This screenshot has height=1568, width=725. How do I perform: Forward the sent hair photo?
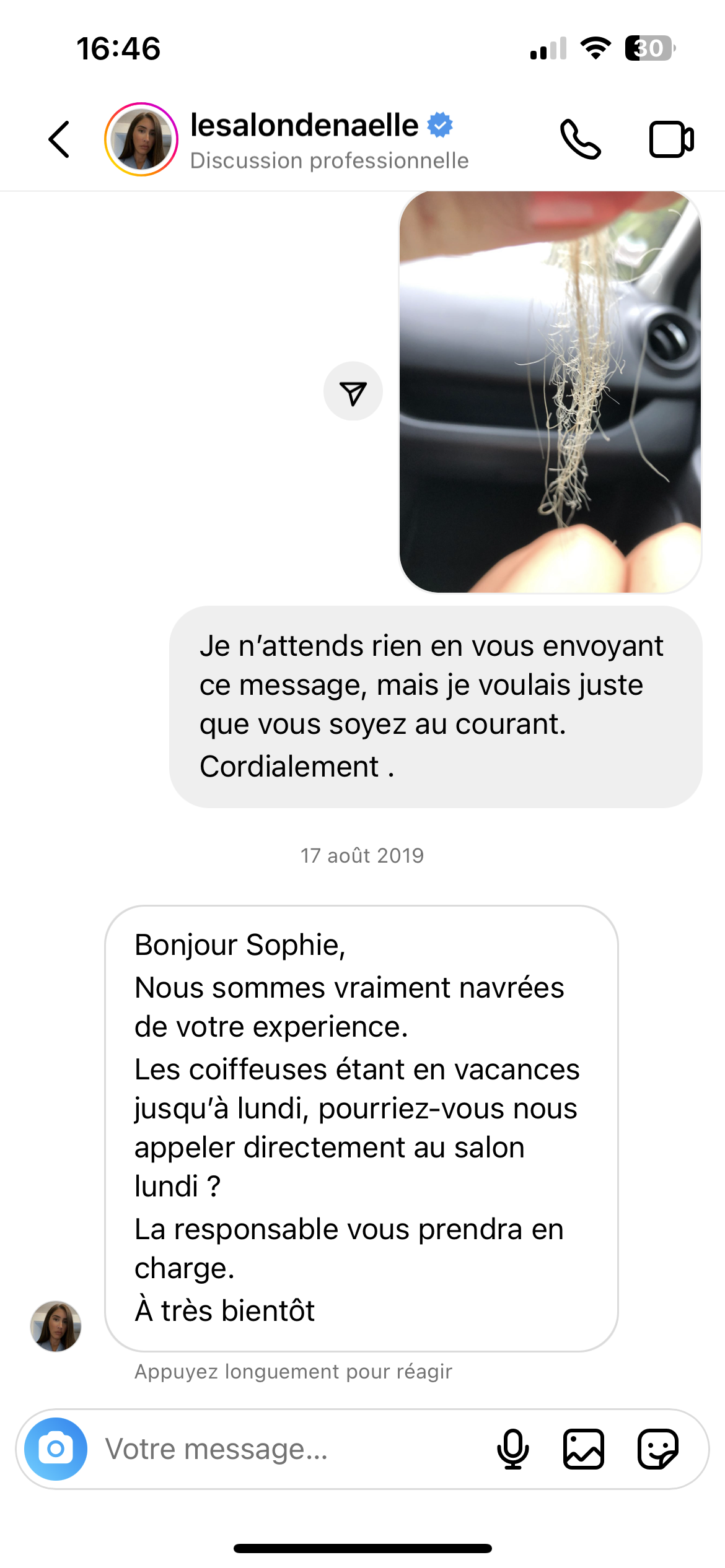[x=353, y=391]
